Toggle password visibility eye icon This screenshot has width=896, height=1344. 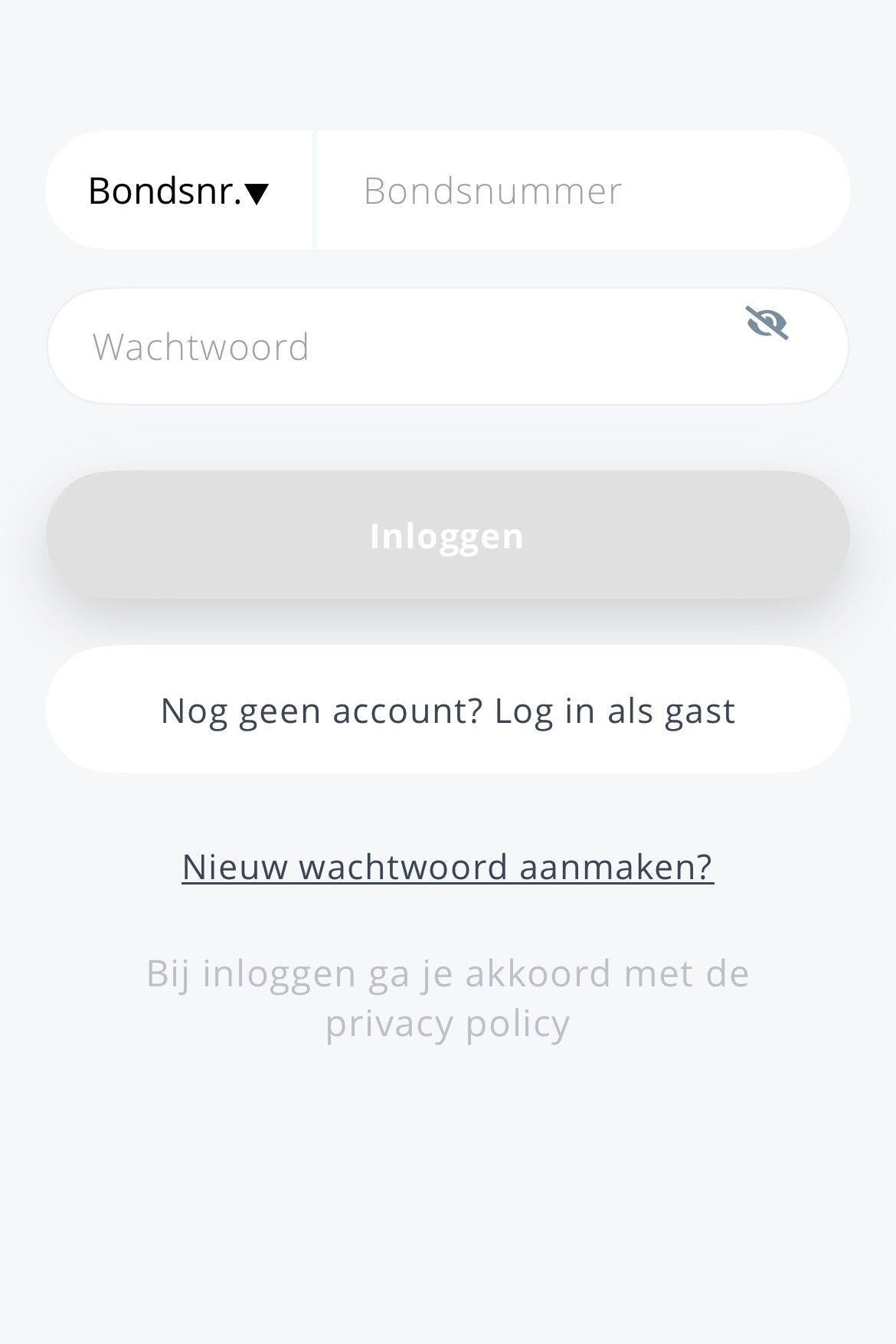[767, 322]
